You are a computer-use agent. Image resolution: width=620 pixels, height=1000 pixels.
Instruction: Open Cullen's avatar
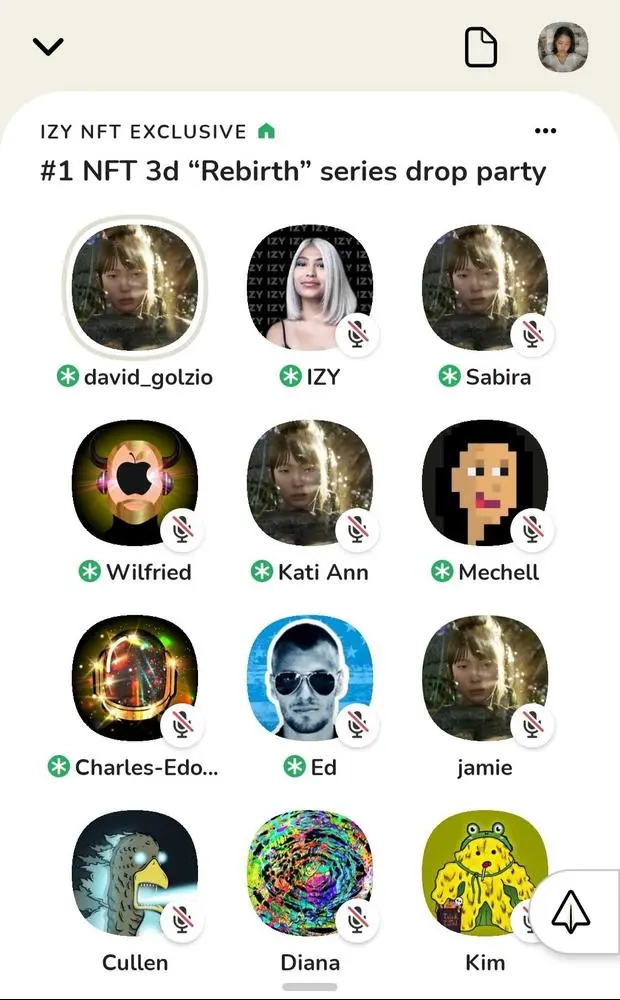click(135, 872)
